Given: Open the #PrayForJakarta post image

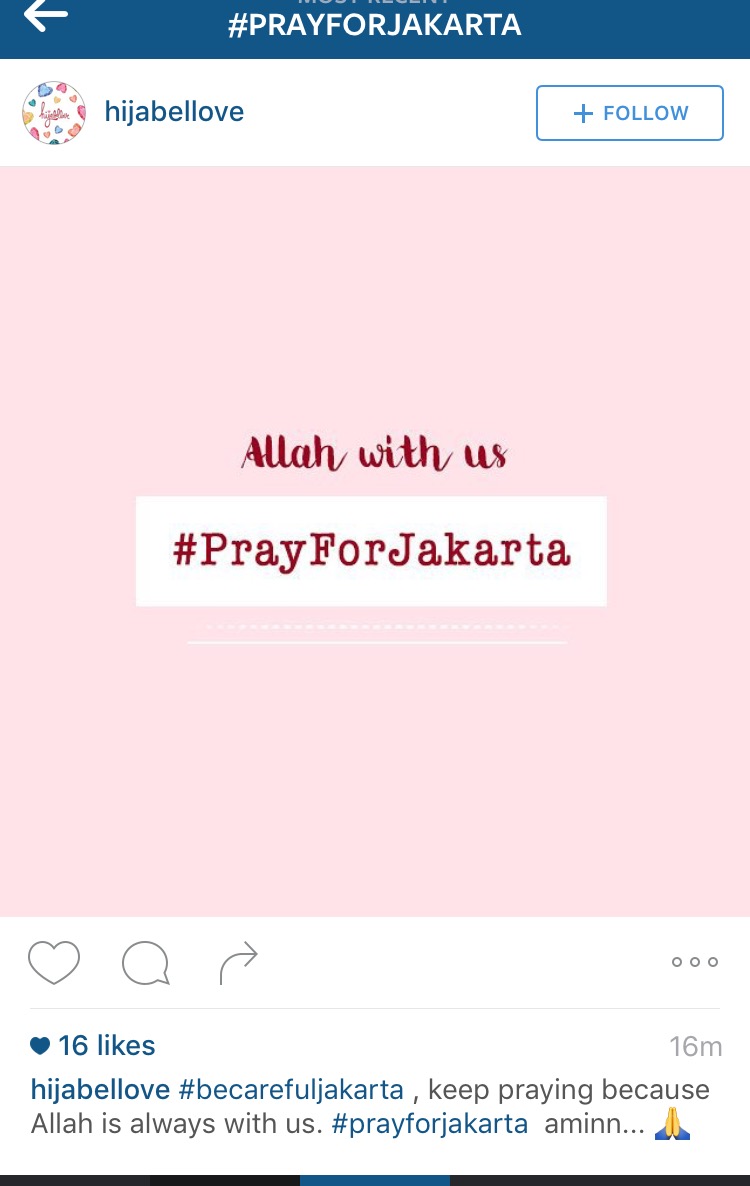Looking at the screenshot, I should point(374,541).
